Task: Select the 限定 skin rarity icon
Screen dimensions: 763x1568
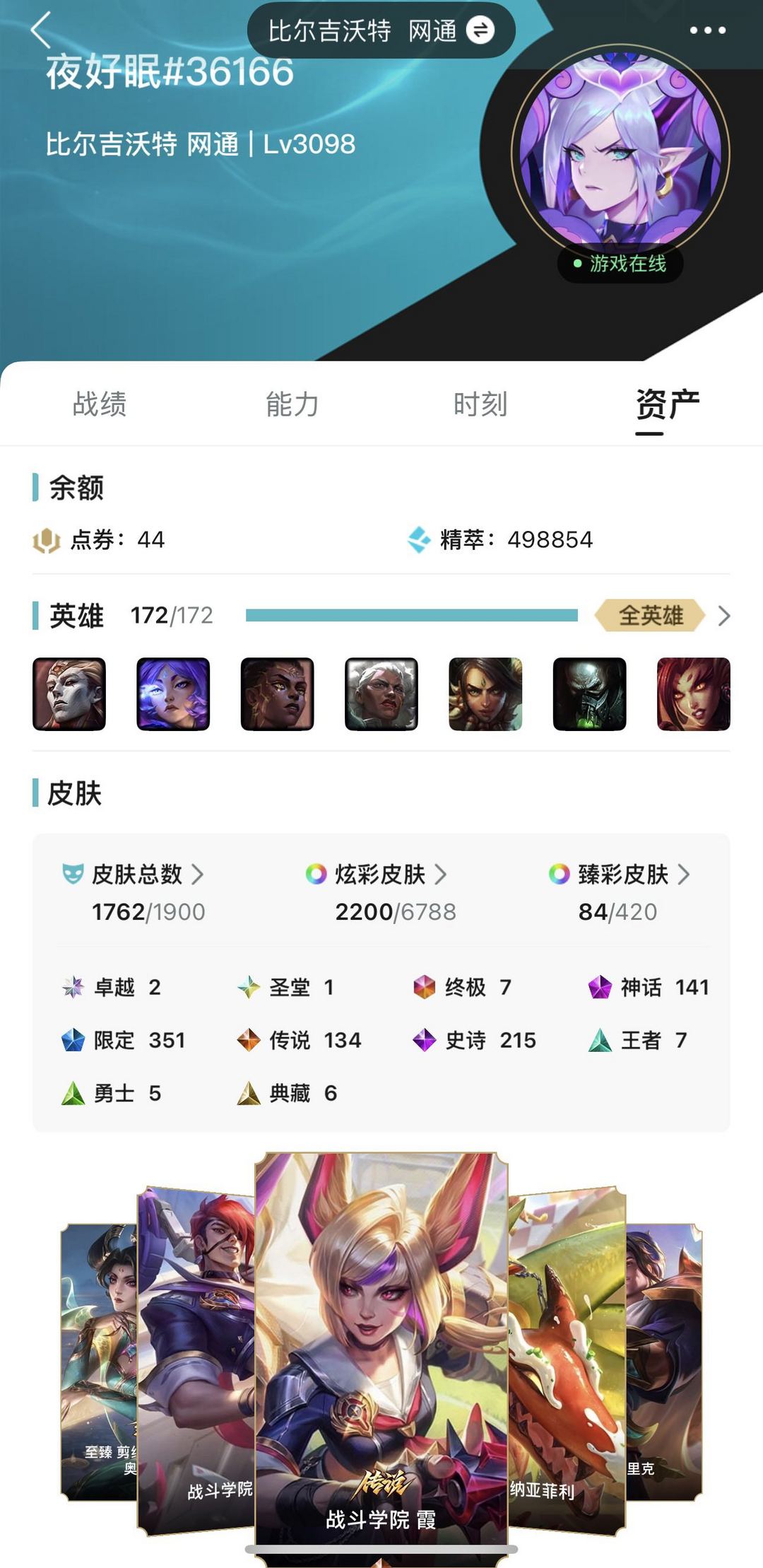Action: 73,1041
